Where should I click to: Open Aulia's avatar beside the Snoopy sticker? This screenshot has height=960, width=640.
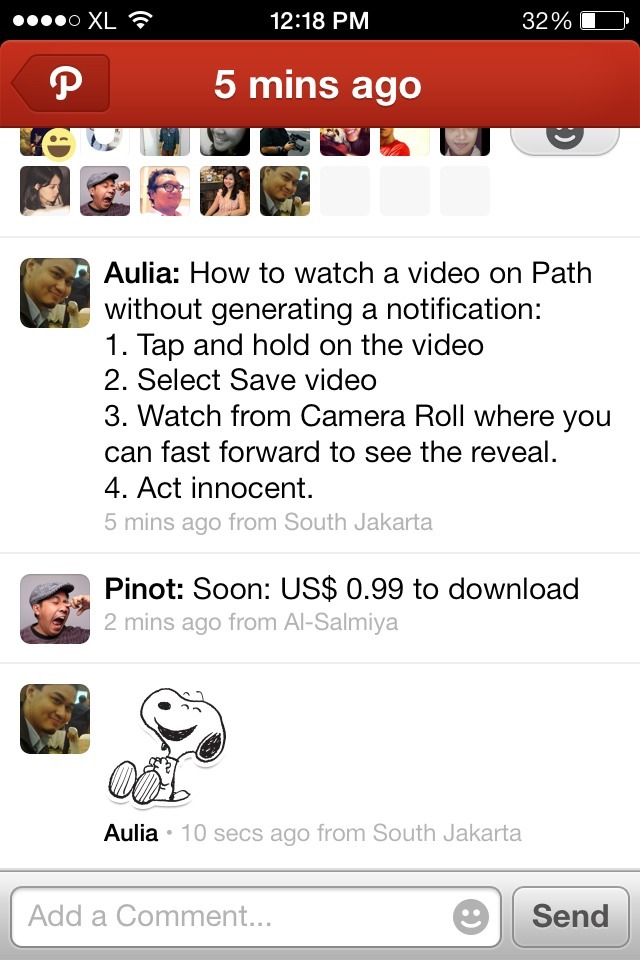coord(55,719)
